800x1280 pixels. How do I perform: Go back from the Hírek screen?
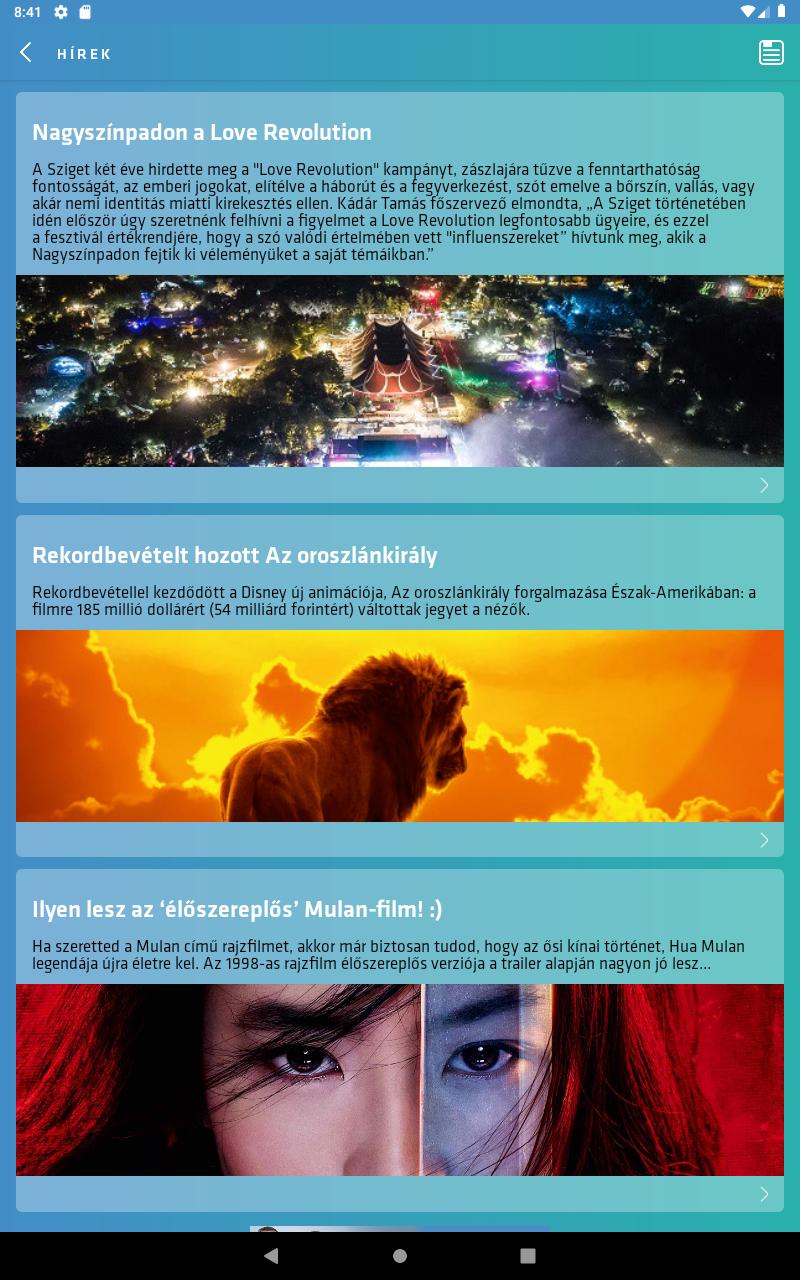click(26, 53)
